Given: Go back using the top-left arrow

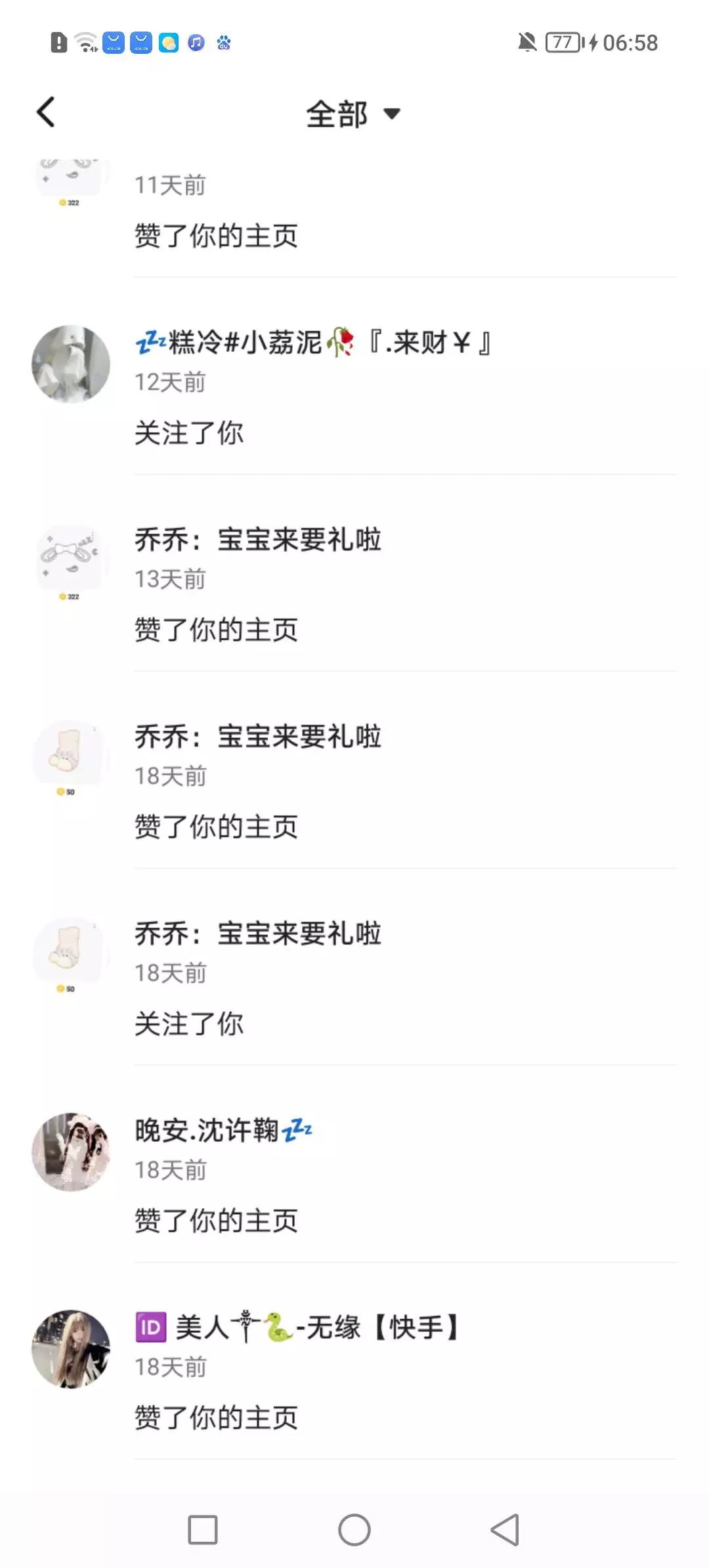Looking at the screenshot, I should [46, 112].
